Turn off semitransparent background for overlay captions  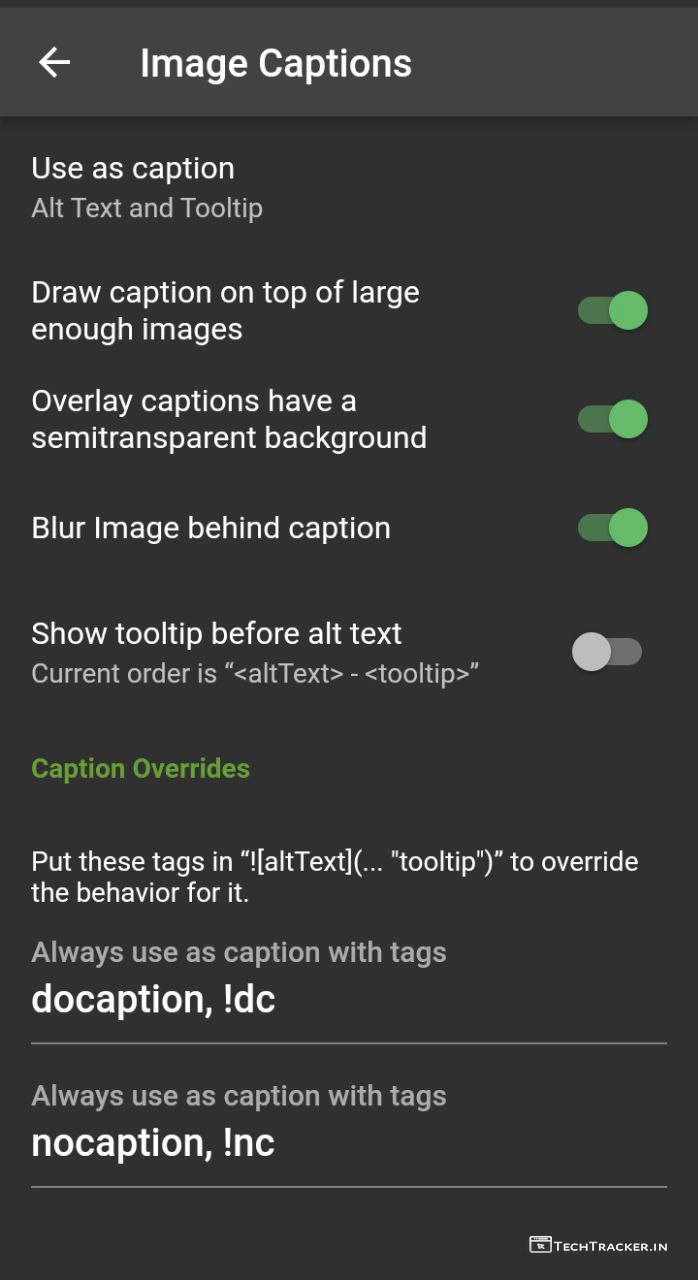(x=612, y=419)
